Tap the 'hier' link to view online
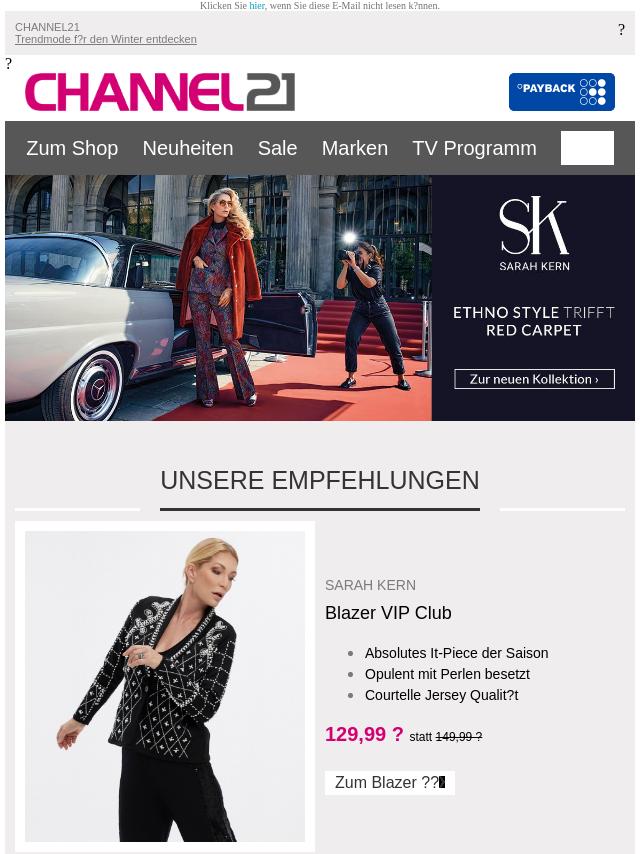This screenshot has width=640, height=854. click(257, 6)
